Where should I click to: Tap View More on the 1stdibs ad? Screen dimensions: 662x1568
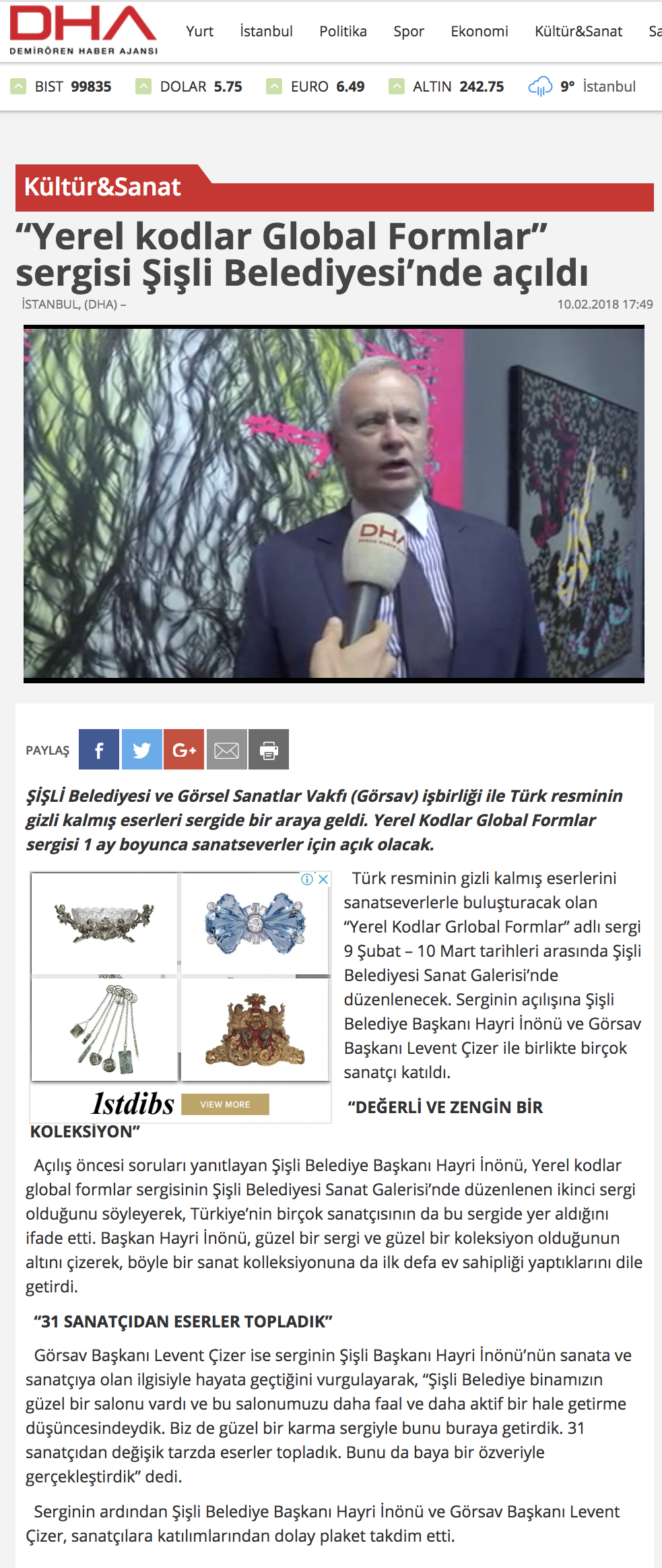(x=225, y=1104)
